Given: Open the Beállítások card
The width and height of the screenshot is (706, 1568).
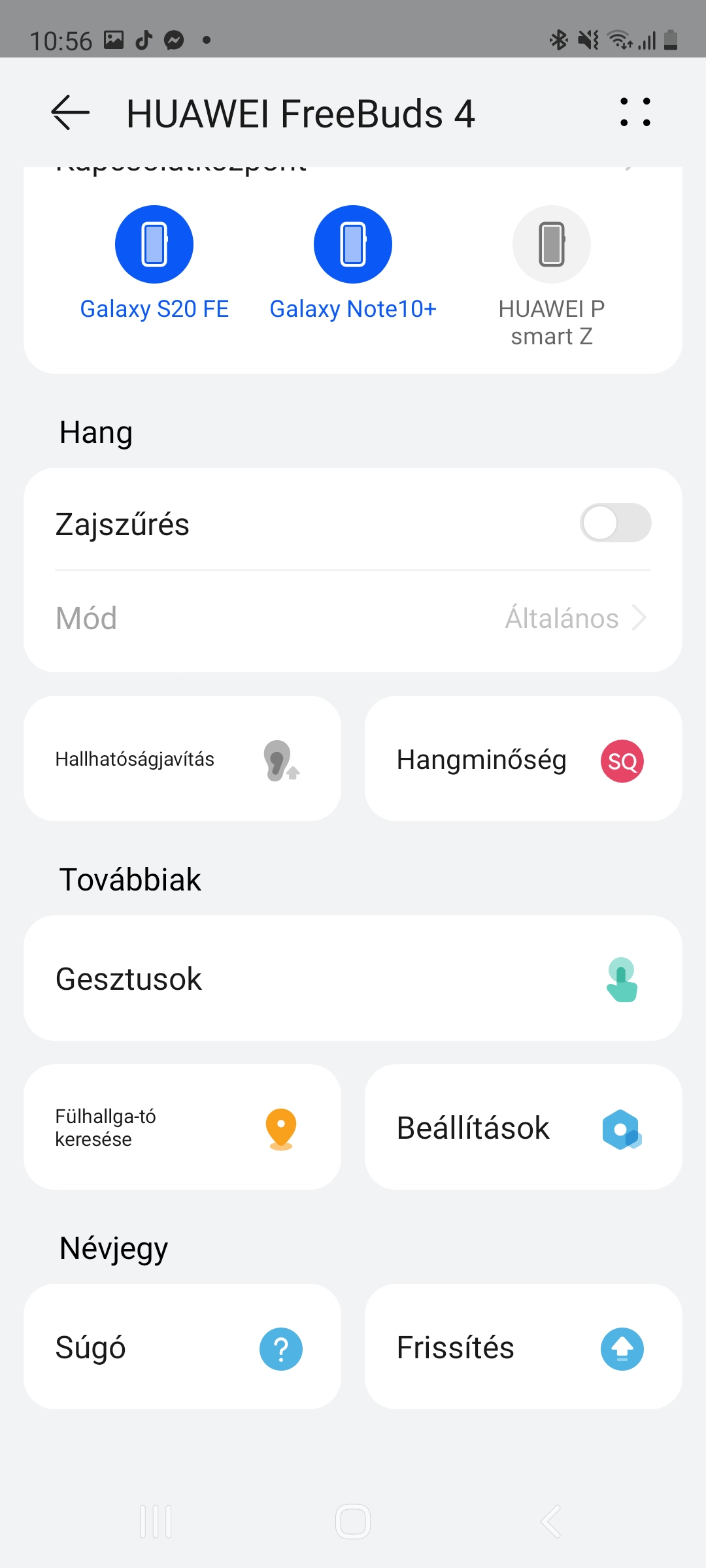Looking at the screenshot, I should 523,1128.
